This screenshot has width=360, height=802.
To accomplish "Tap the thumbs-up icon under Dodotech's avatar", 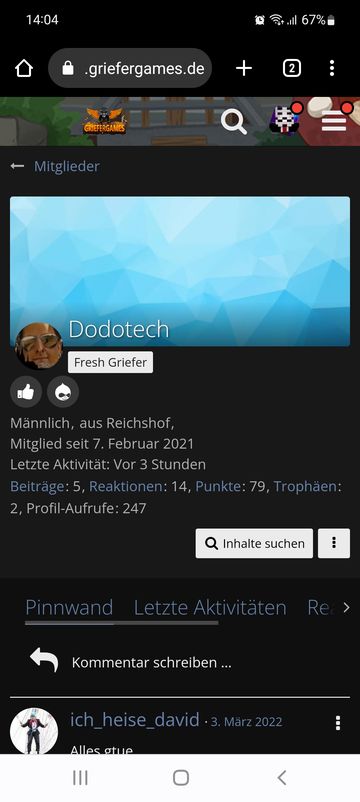I will 26,392.
